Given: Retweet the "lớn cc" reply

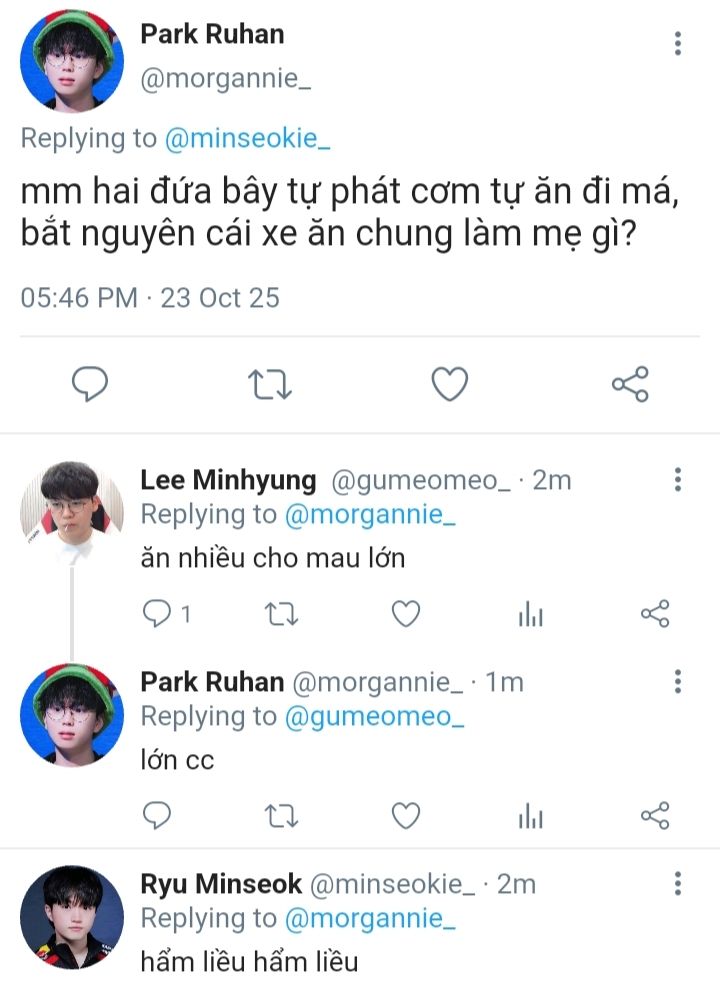Looking at the screenshot, I should (x=280, y=816).
